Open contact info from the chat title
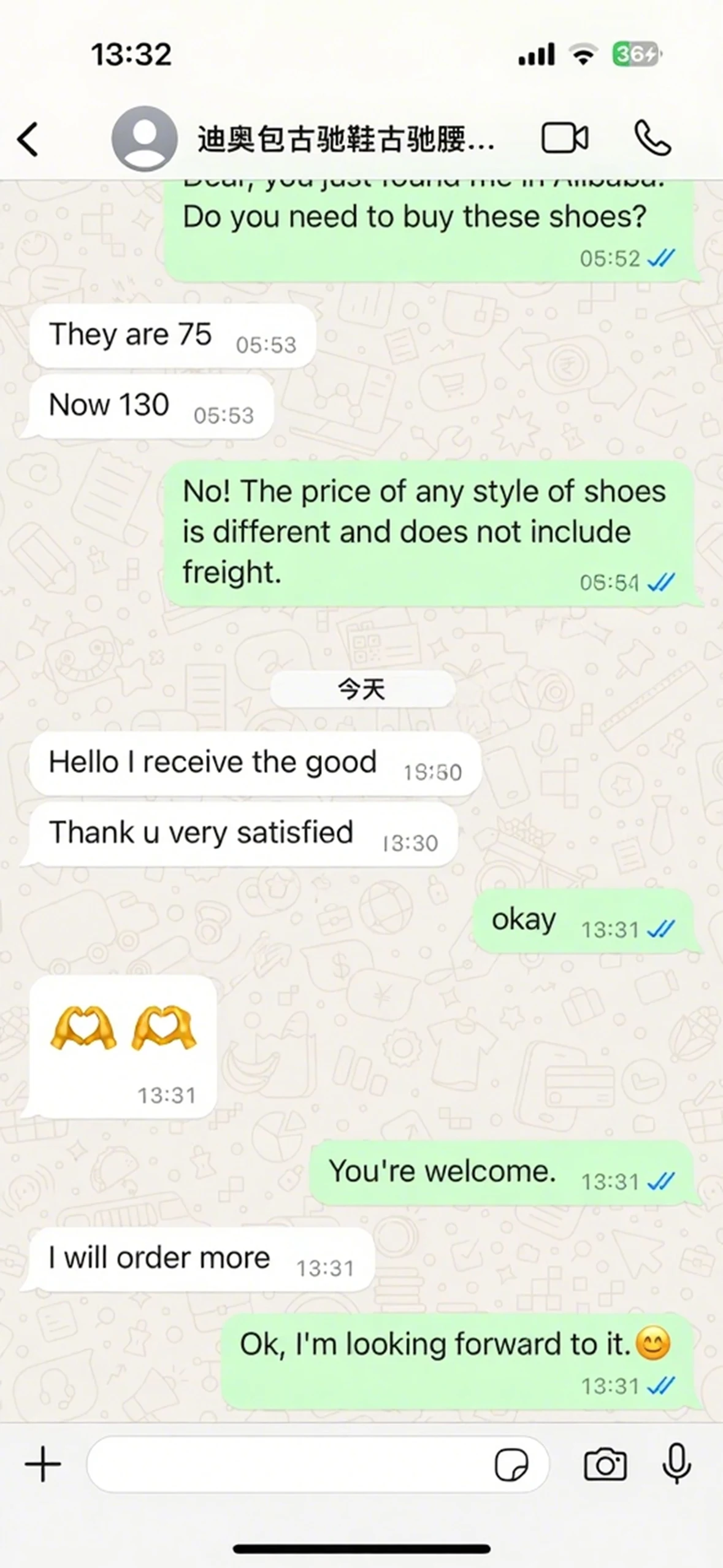The height and width of the screenshot is (1568, 723). tap(345, 139)
